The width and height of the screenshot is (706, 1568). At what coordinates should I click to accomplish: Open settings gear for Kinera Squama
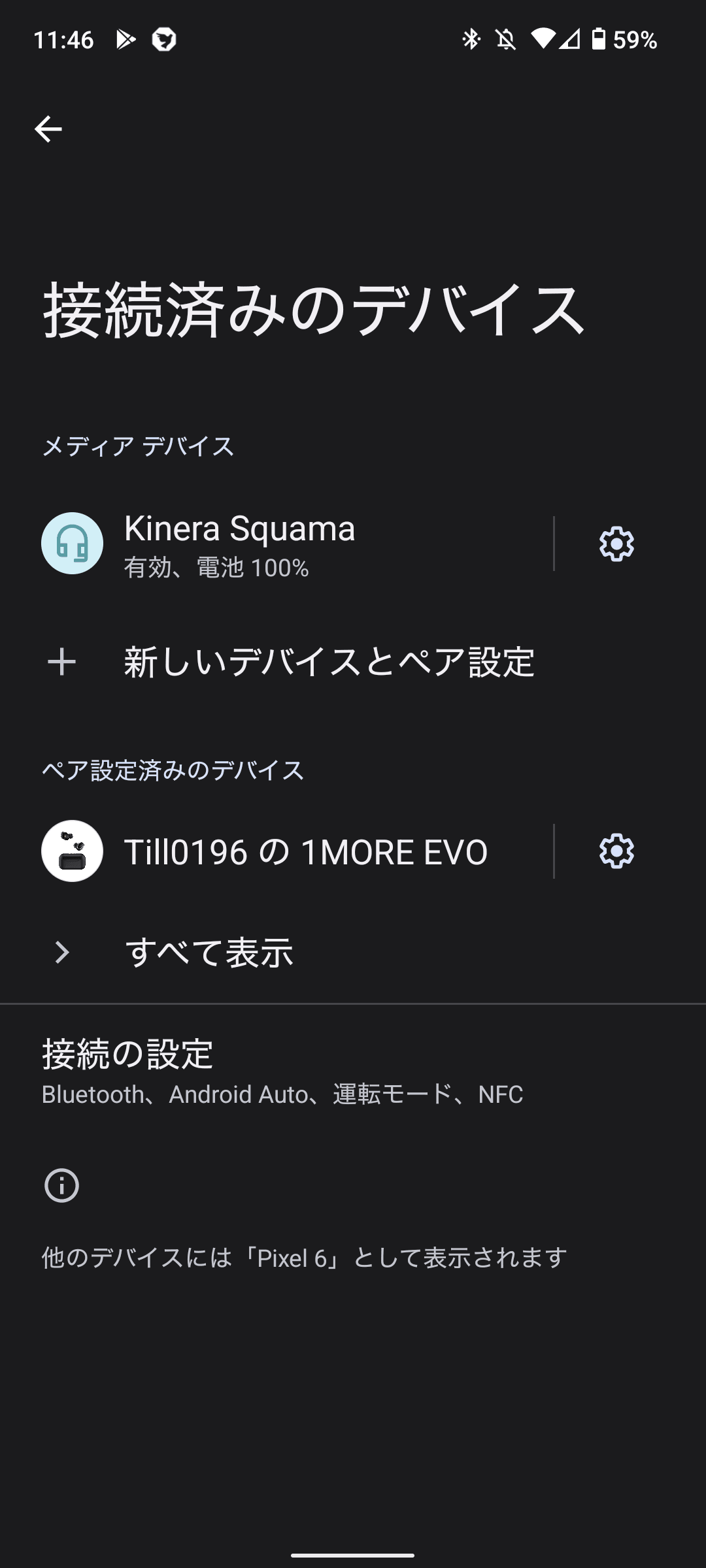click(616, 544)
